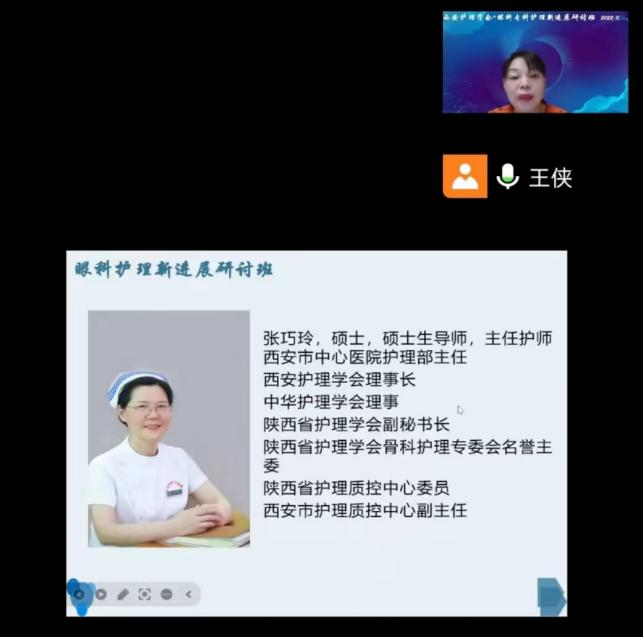This screenshot has width=643, height=637.
Task: Collapse the slide toolbar with chevron
Action: point(188,594)
